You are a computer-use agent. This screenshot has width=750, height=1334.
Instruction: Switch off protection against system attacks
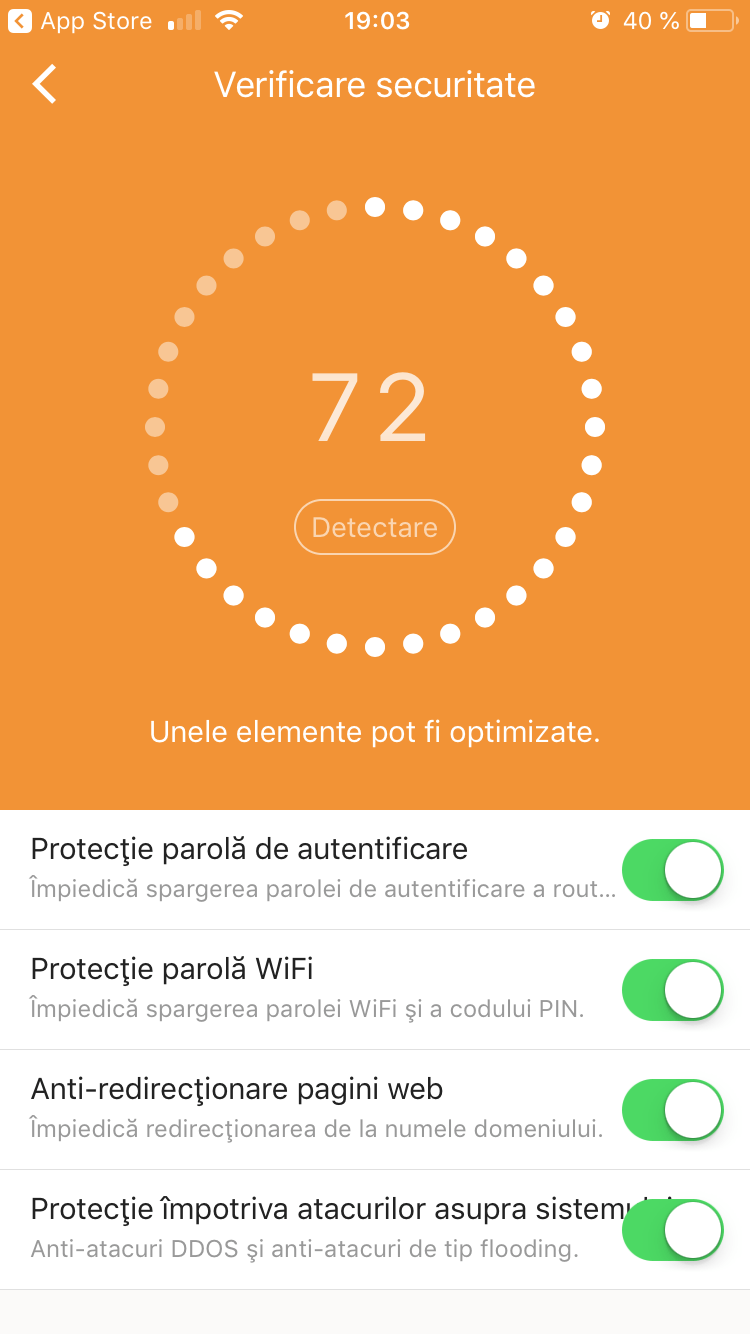(x=672, y=1230)
